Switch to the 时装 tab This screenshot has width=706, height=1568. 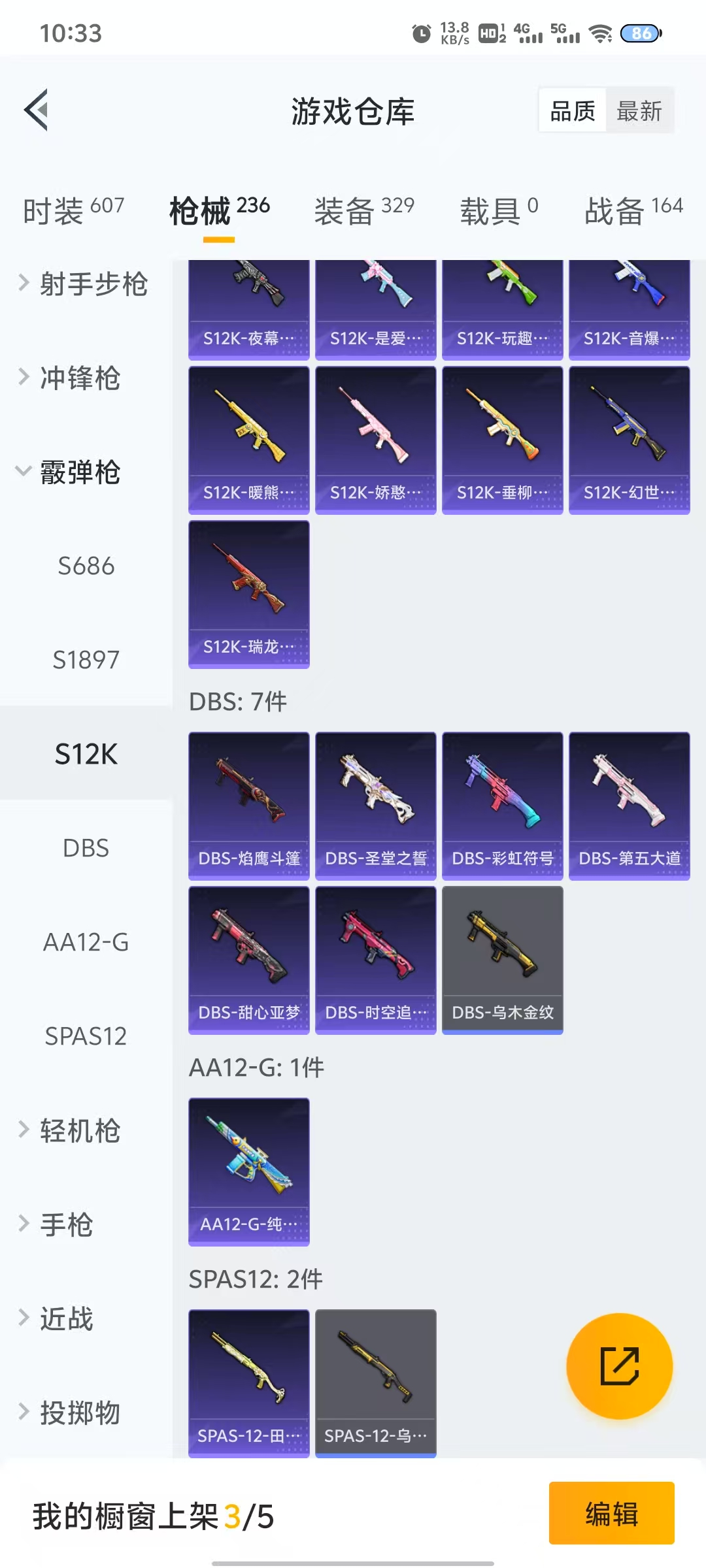pos(73,210)
